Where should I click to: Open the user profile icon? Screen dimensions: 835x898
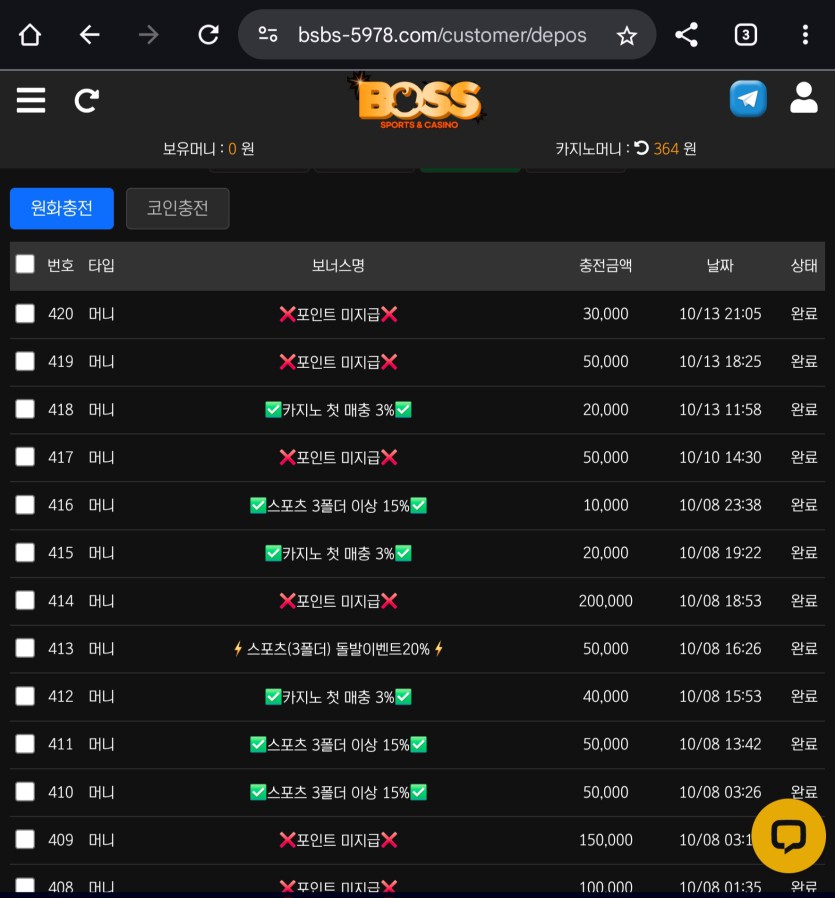pos(804,98)
